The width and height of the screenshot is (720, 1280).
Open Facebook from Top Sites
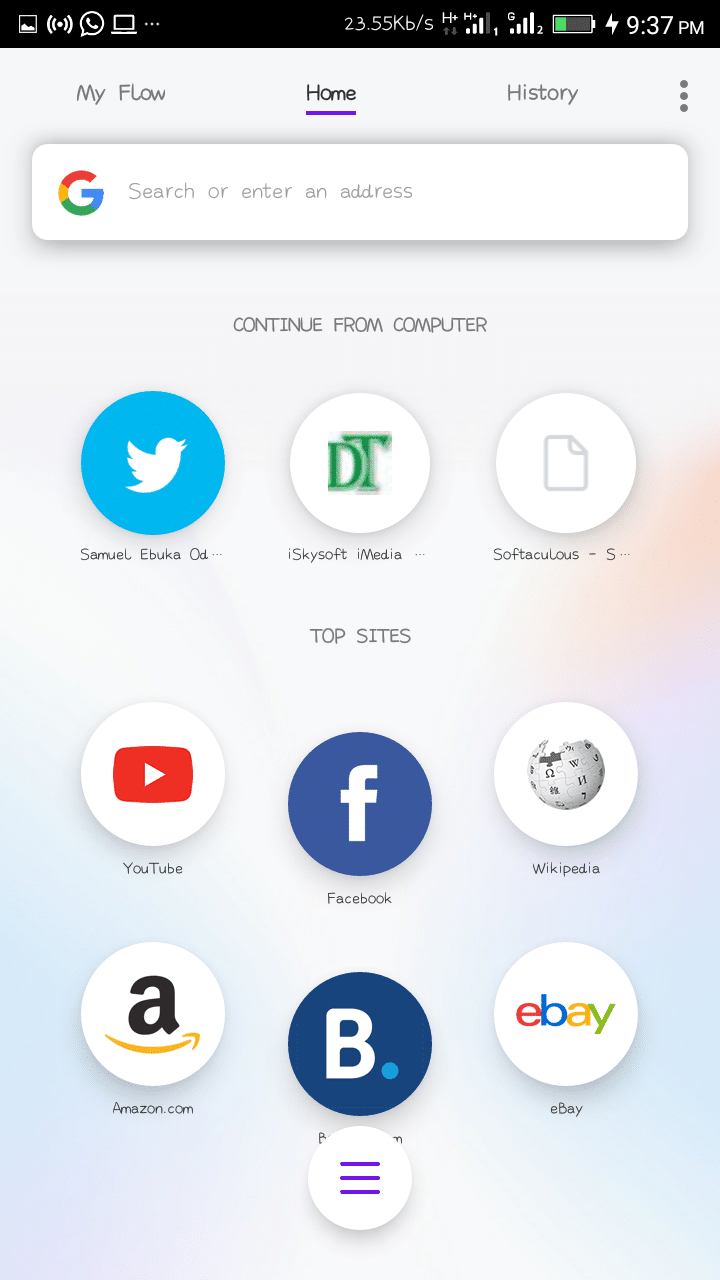359,804
